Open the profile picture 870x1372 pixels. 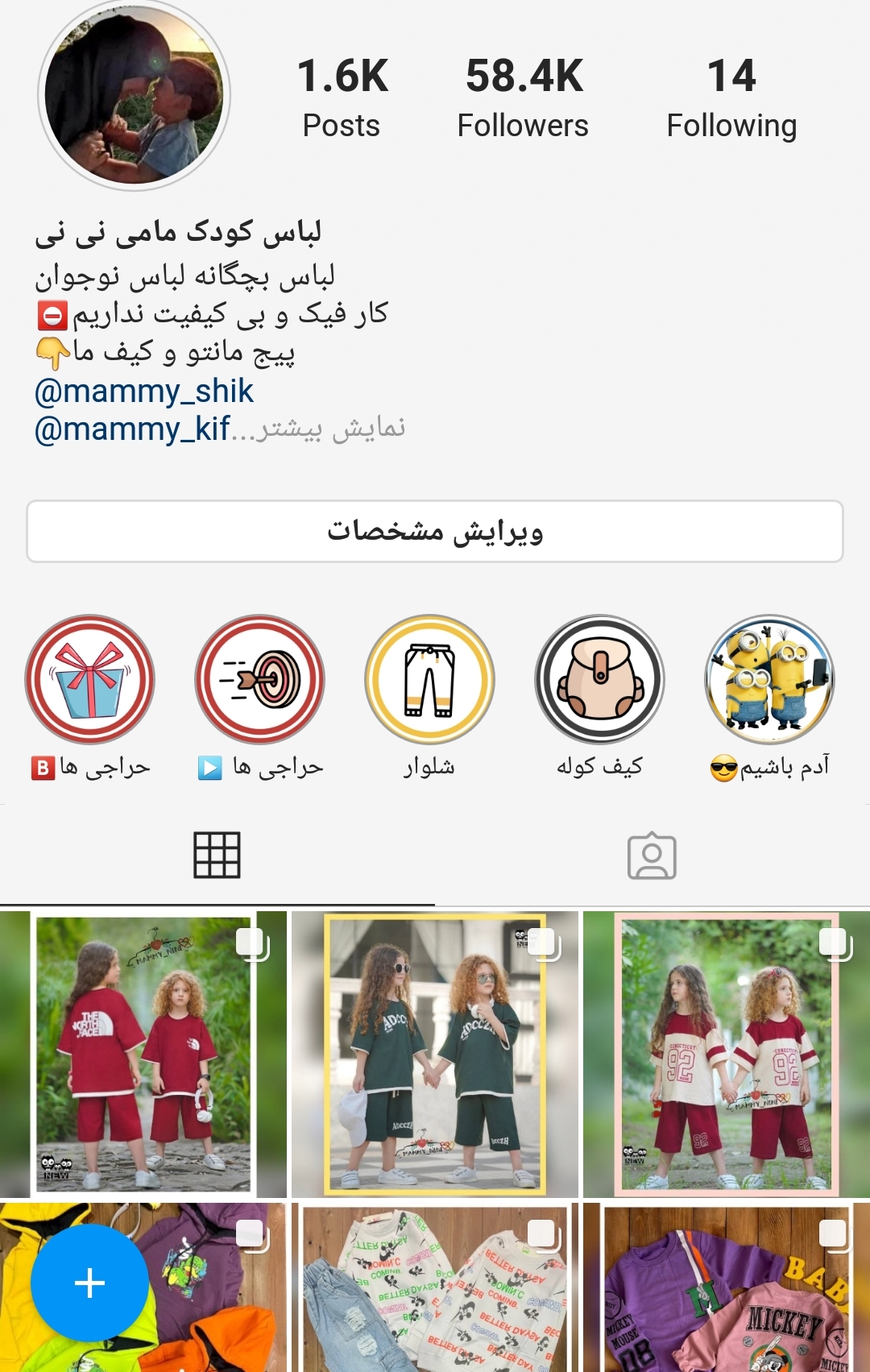pos(134,95)
